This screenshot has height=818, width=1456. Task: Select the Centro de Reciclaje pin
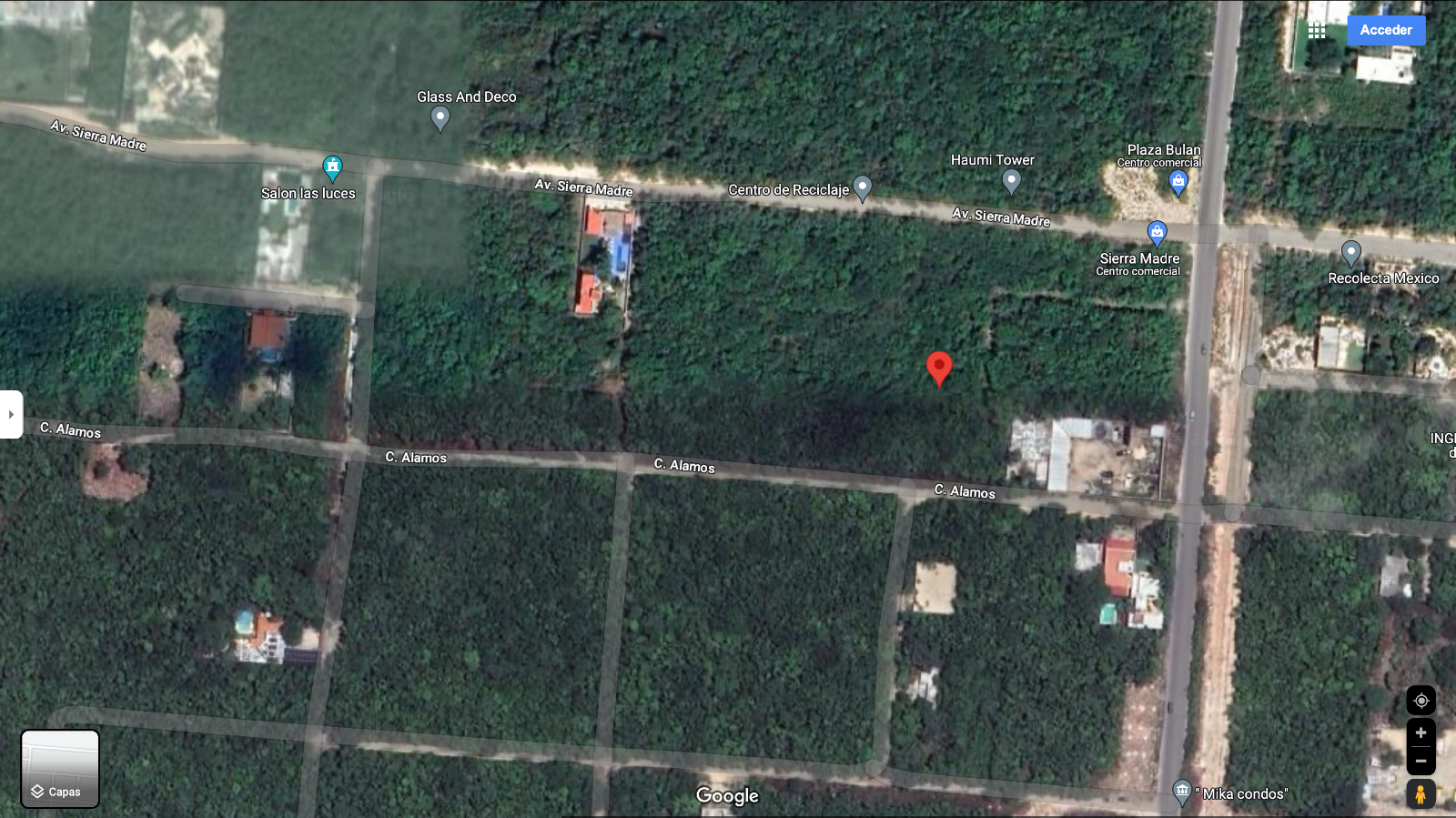(863, 187)
